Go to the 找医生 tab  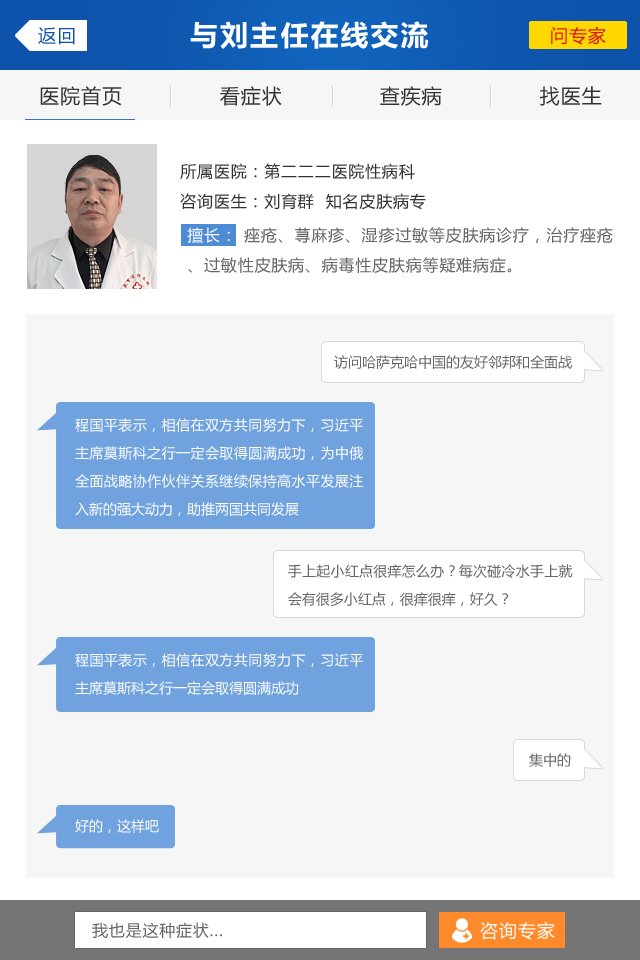click(x=570, y=97)
